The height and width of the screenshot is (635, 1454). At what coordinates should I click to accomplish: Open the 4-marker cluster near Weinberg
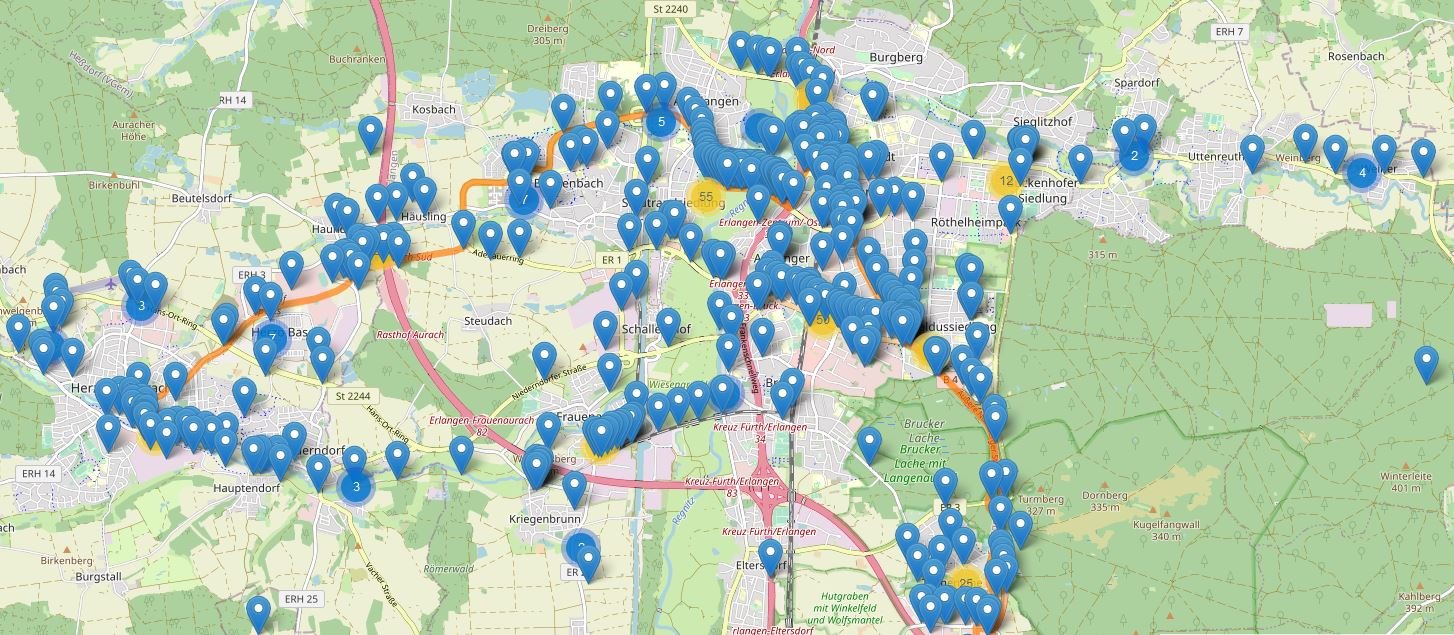point(1361,173)
